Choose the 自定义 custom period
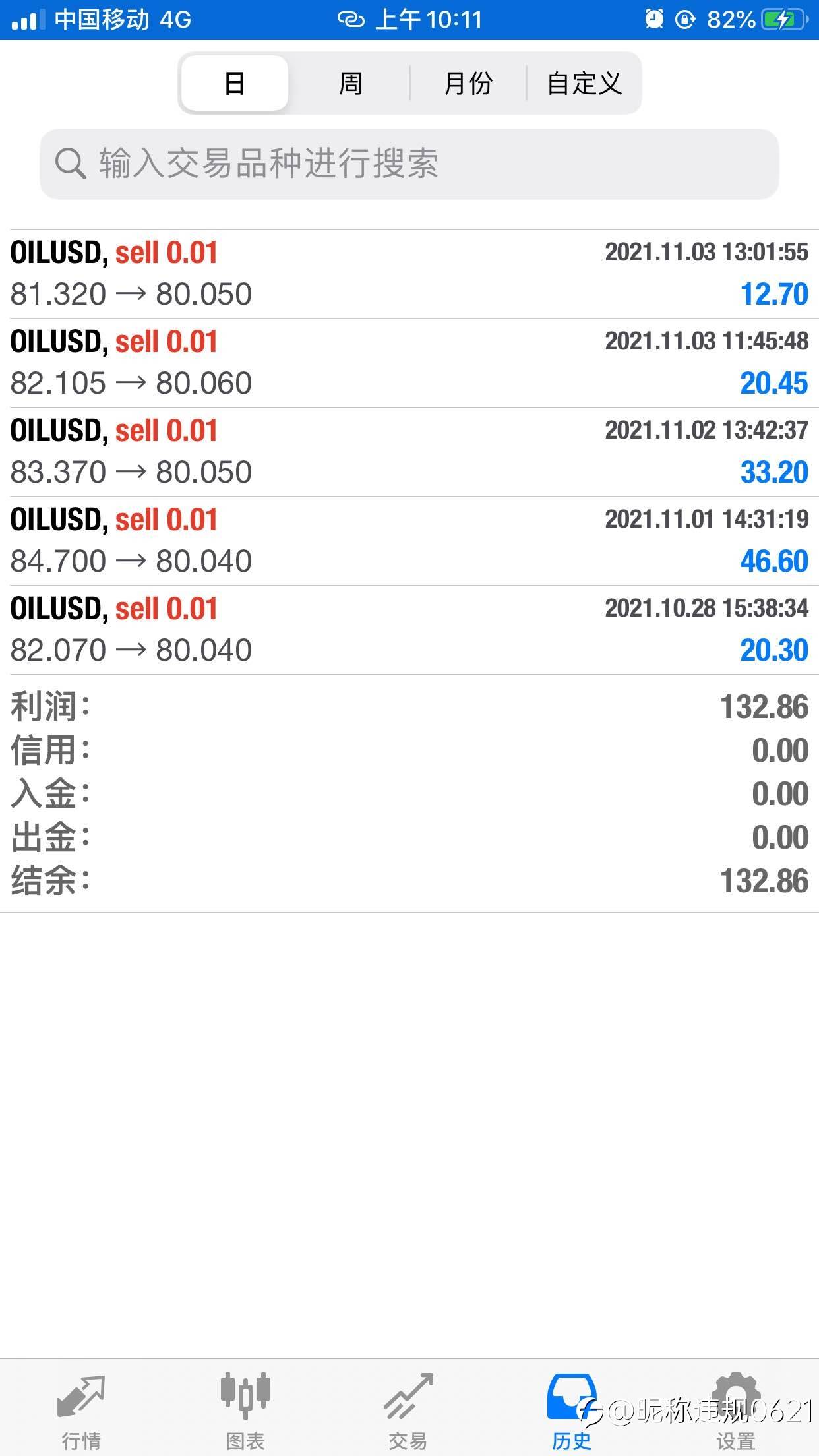The height and width of the screenshot is (1456, 819). 584,83
